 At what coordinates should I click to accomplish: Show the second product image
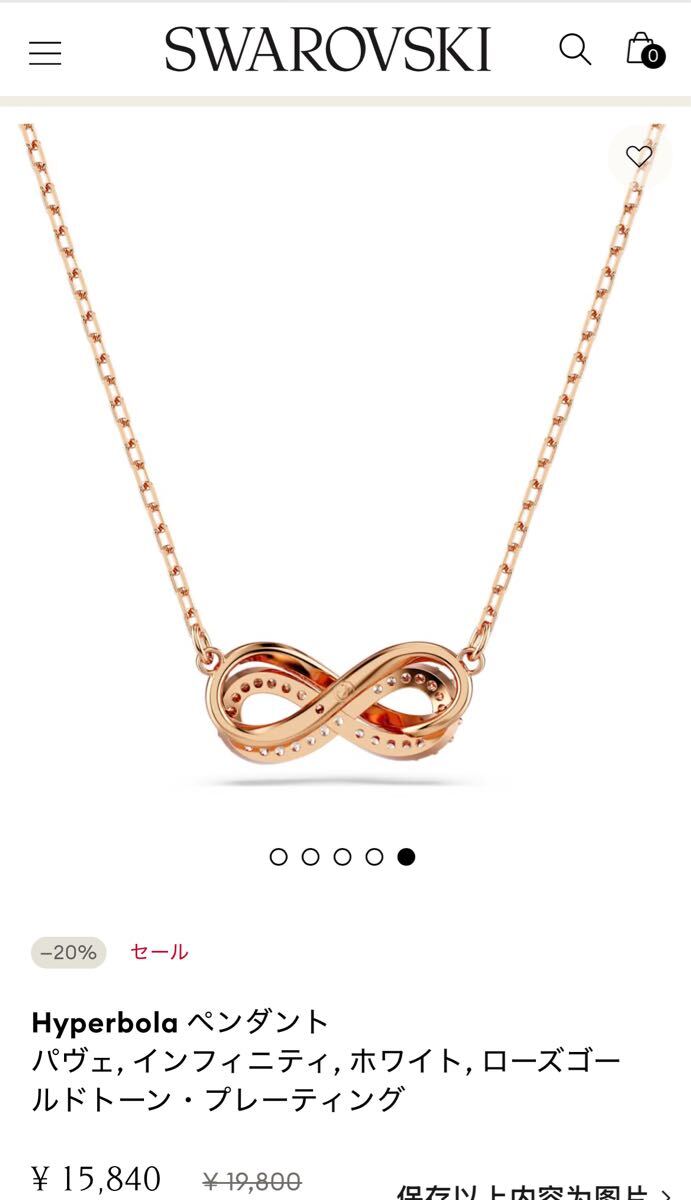coord(311,857)
